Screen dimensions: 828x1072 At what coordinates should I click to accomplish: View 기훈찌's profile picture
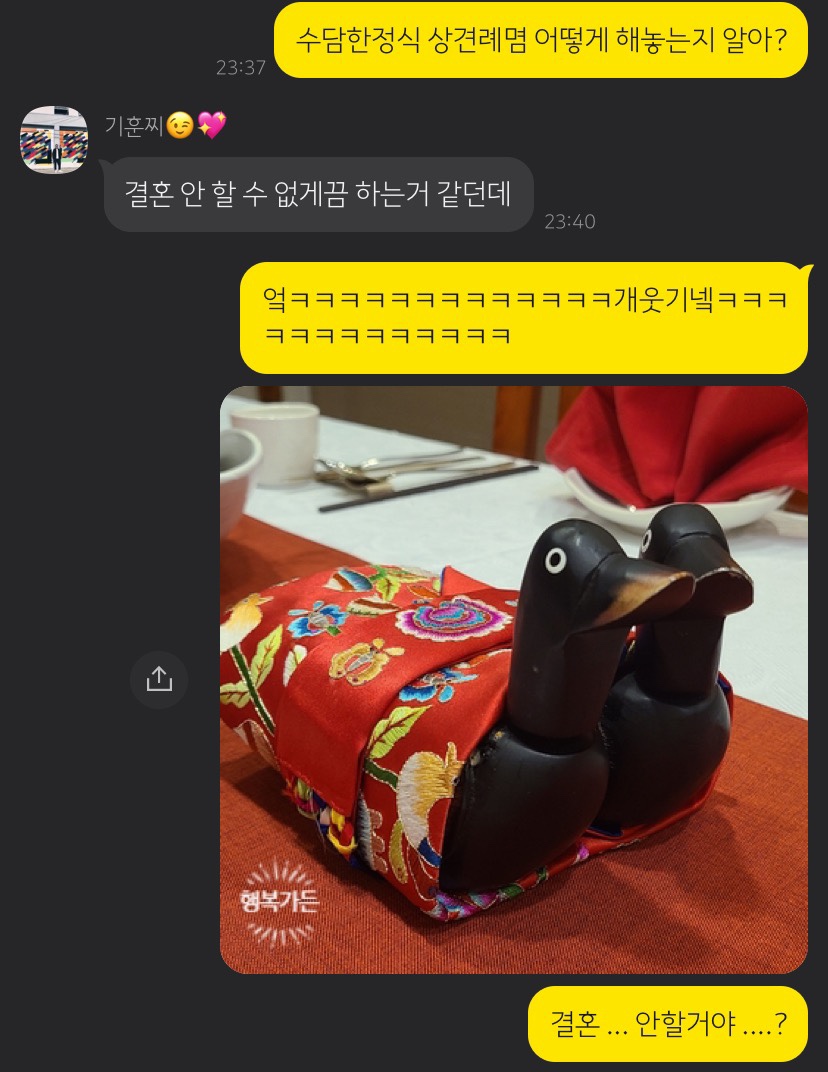pyautogui.click(x=54, y=140)
